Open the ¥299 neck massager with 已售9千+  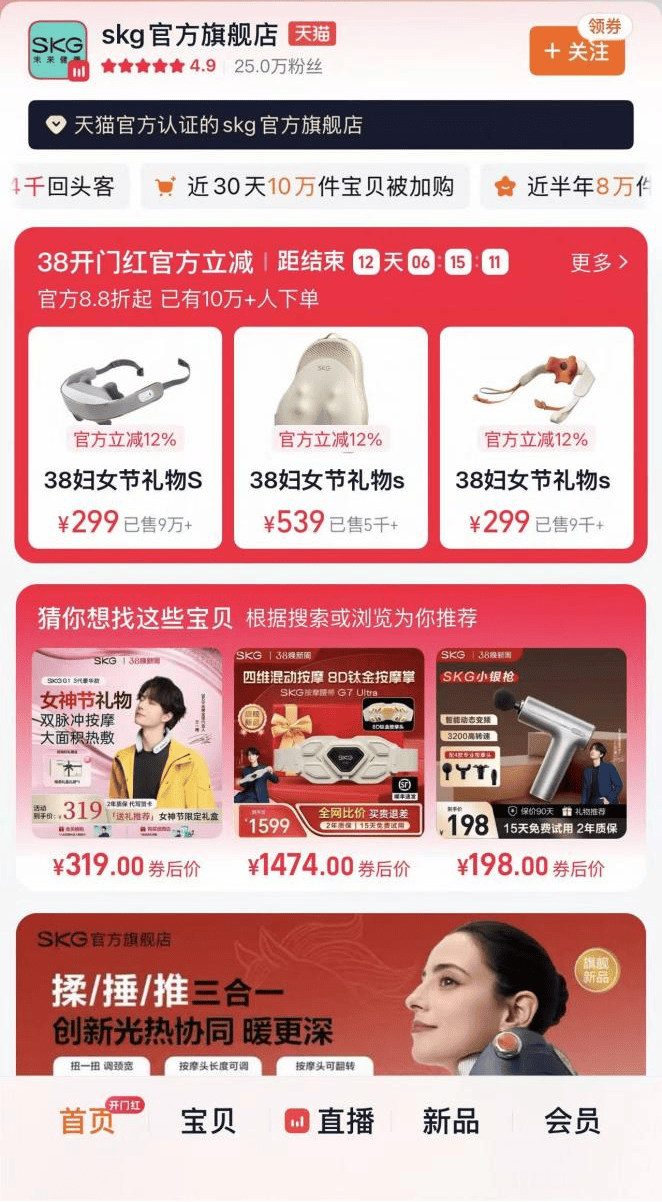click(536, 438)
